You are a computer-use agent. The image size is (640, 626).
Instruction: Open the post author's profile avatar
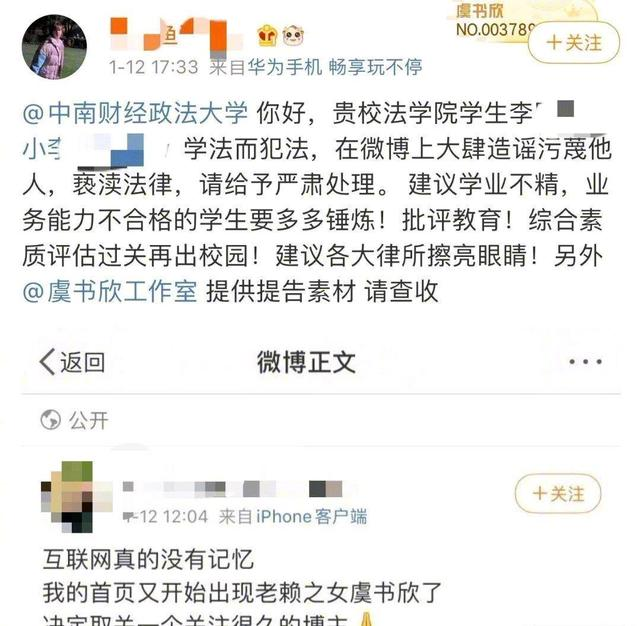coord(54,47)
